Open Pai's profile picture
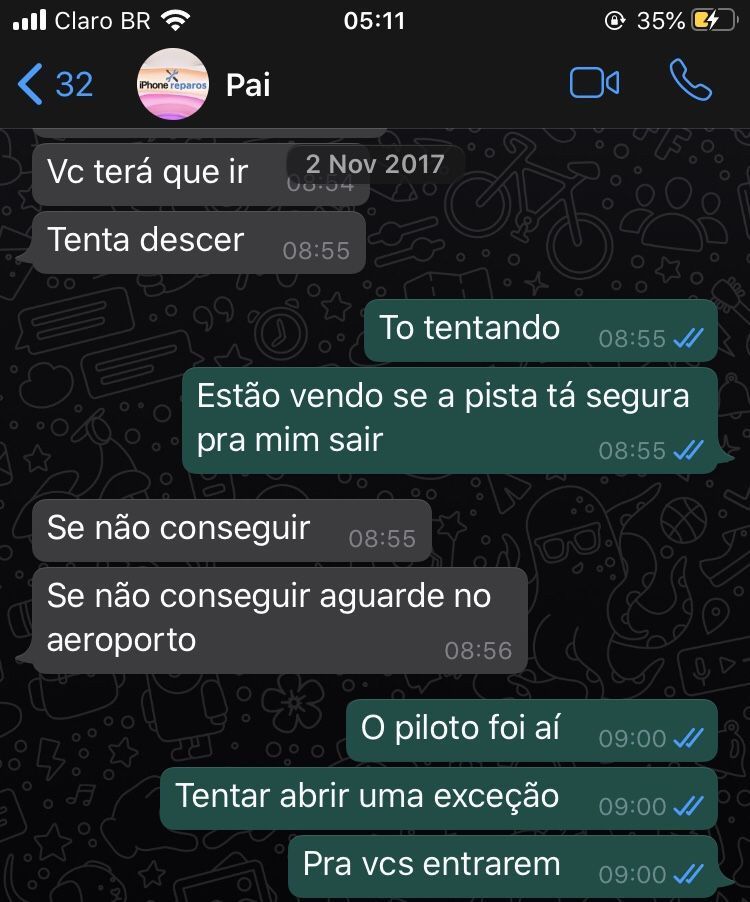 point(172,85)
